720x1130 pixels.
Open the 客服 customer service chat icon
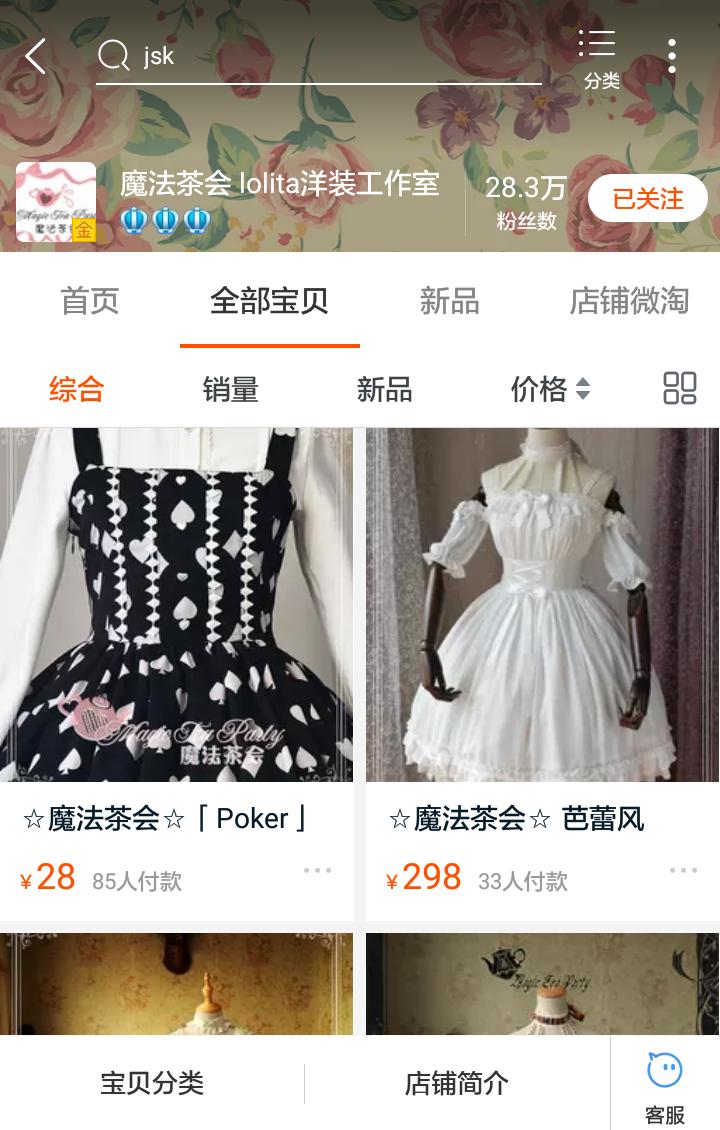(x=665, y=1072)
